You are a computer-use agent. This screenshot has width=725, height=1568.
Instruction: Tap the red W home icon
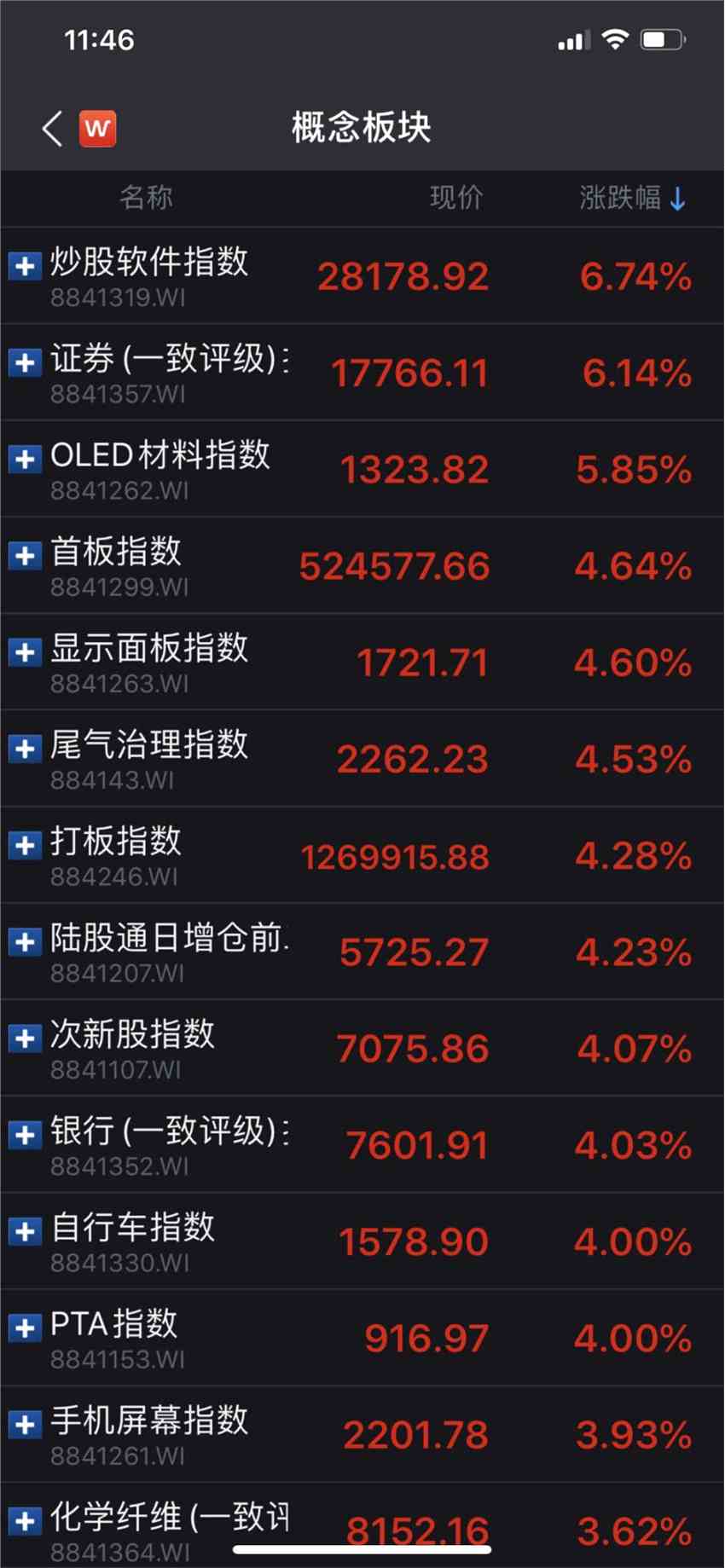[x=97, y=129]
